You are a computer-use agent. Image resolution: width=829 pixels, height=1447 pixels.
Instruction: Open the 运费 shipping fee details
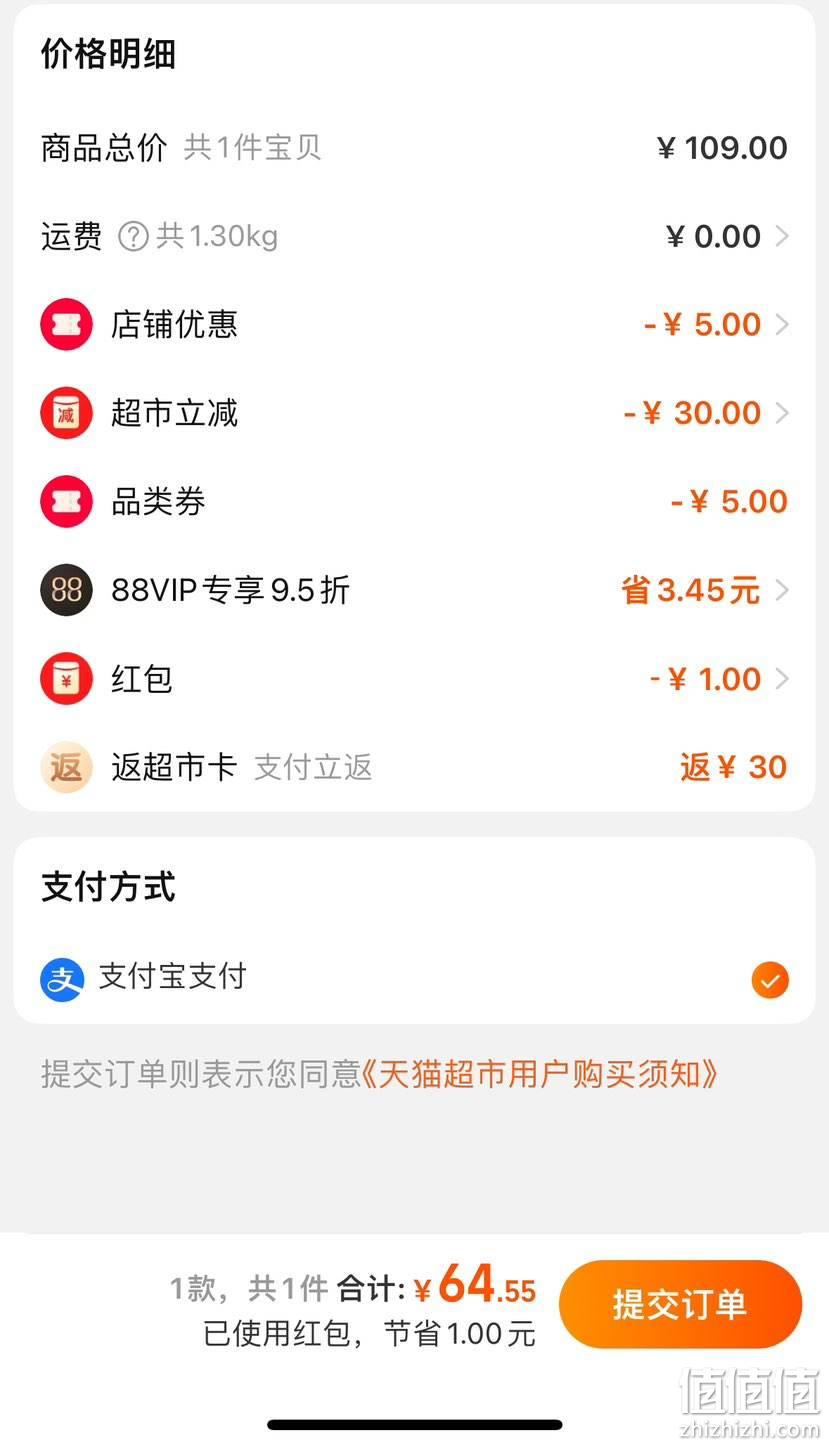tap(414, 236)
